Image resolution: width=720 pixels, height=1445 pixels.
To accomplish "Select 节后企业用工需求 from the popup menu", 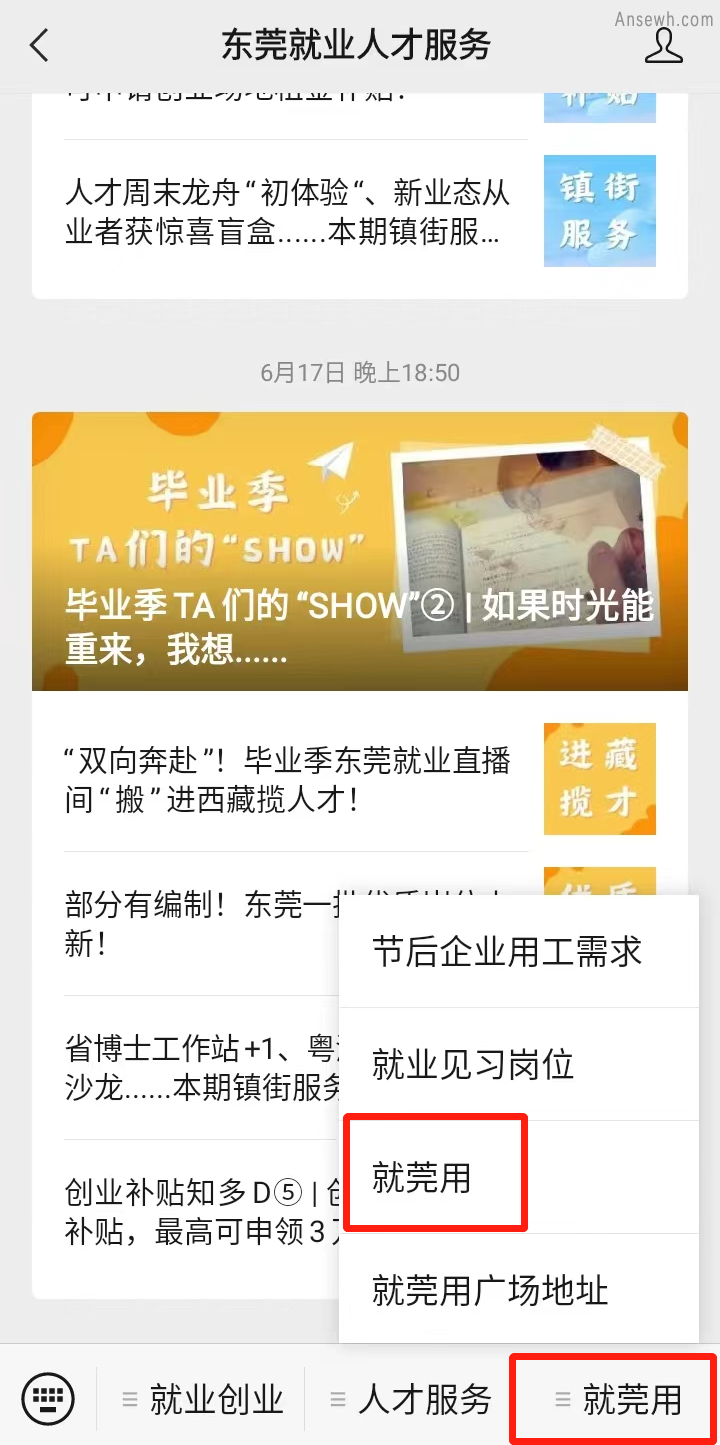I will 507,952.
